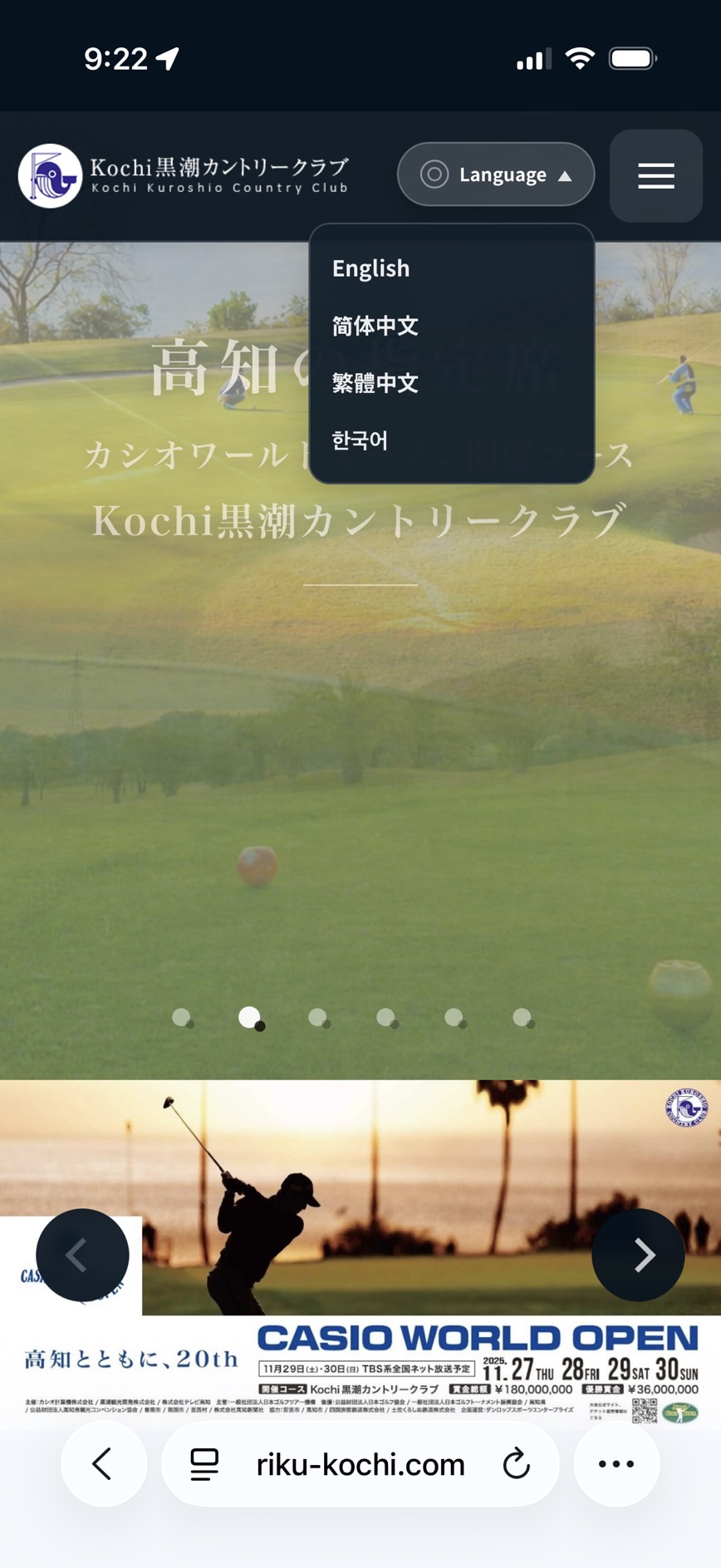Advance to the next banner slide
Viewport: 721px width, 1568px height.
(x=638, y=1255)
